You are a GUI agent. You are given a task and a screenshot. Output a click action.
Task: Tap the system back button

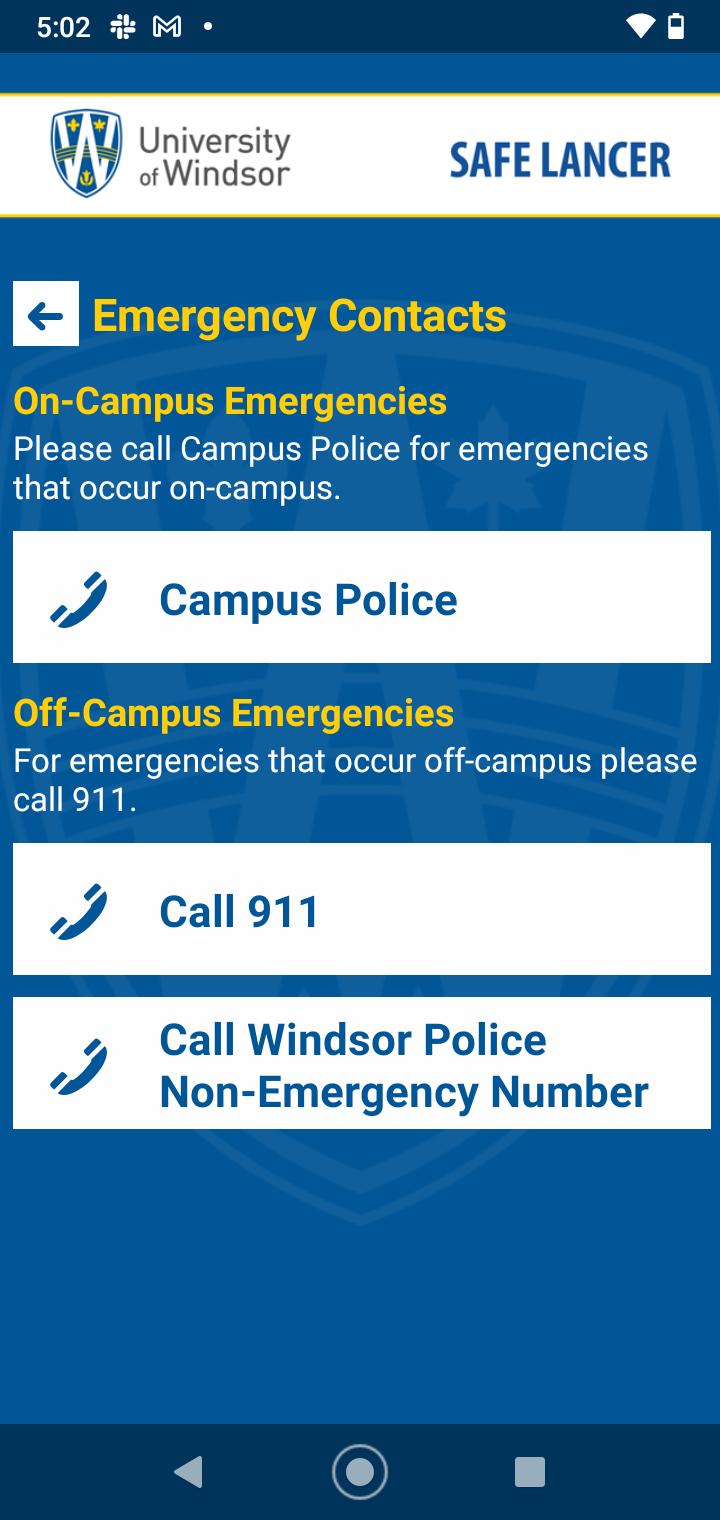click(188, 1472)
